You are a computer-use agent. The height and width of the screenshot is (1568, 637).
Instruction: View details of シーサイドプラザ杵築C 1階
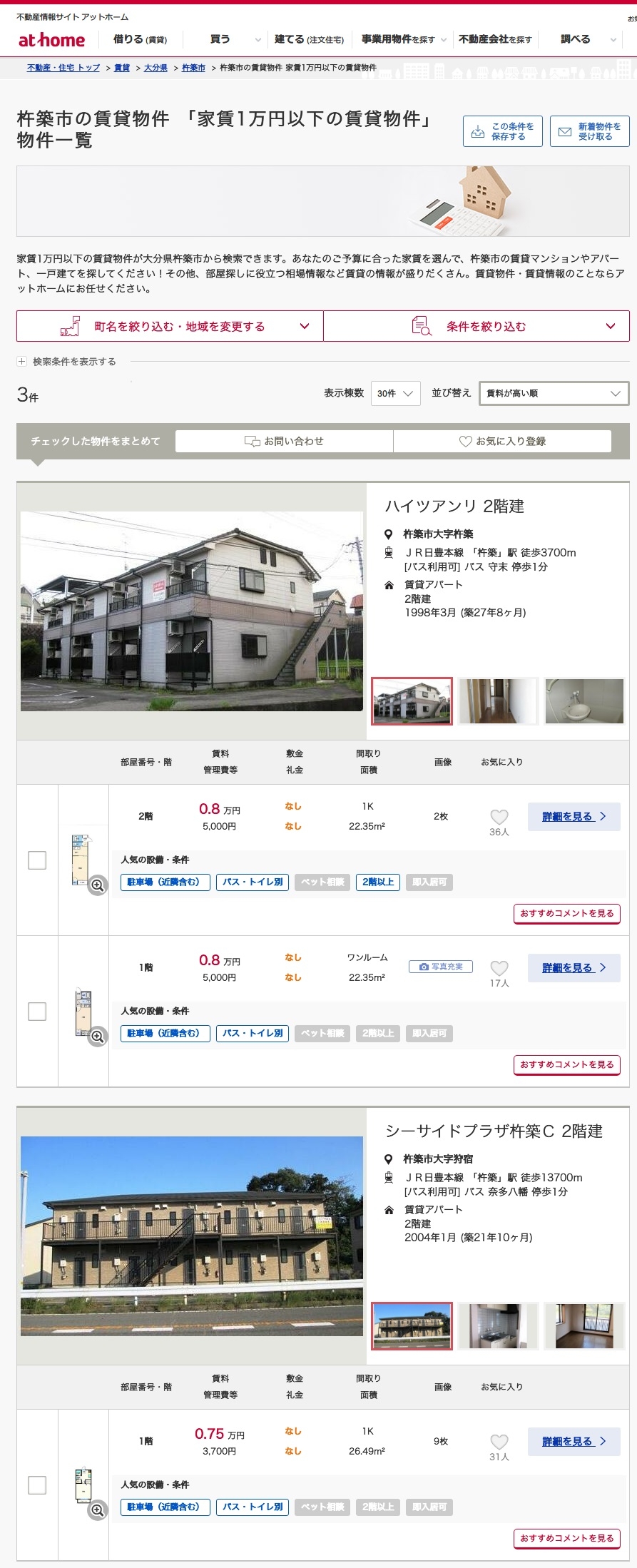[x=574, y=1441]
